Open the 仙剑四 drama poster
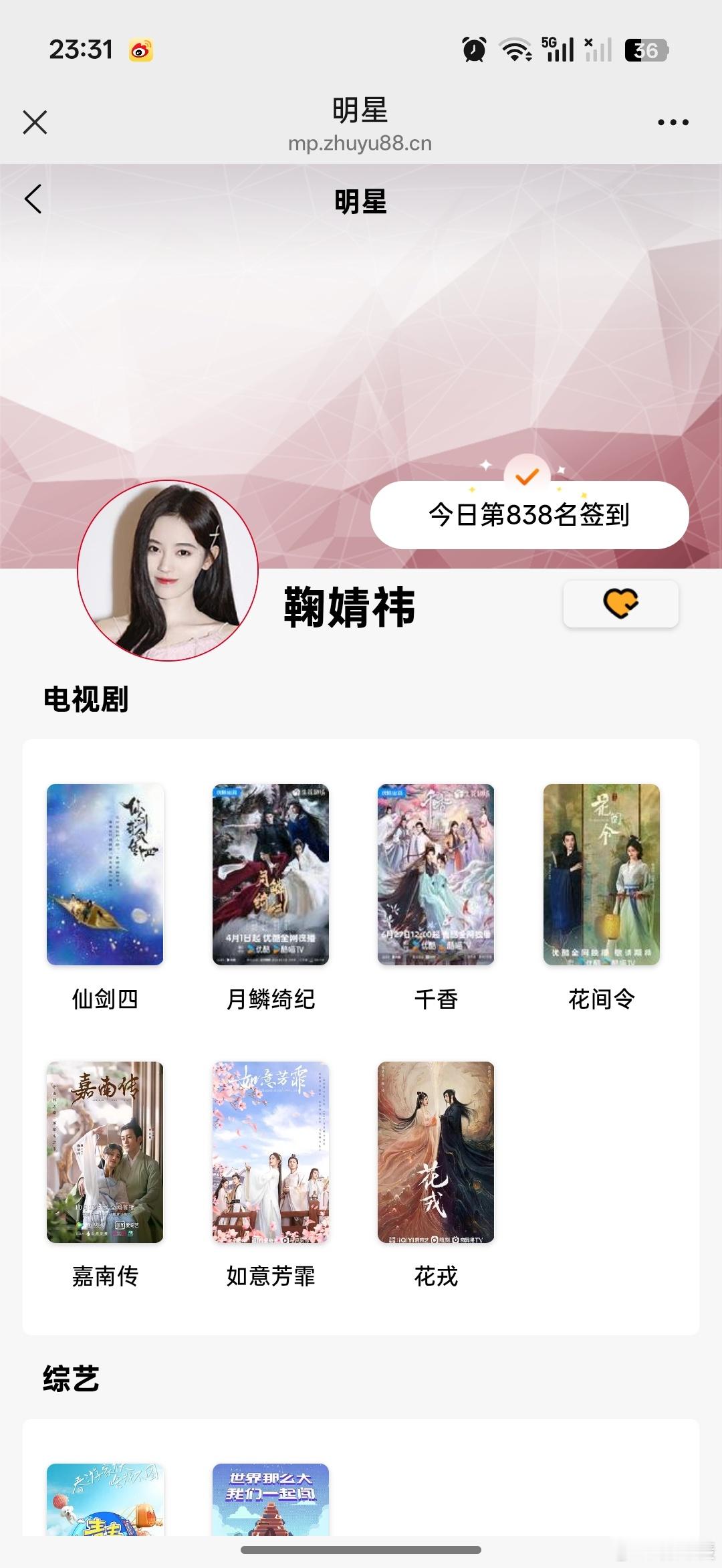 tap(105, 874)
